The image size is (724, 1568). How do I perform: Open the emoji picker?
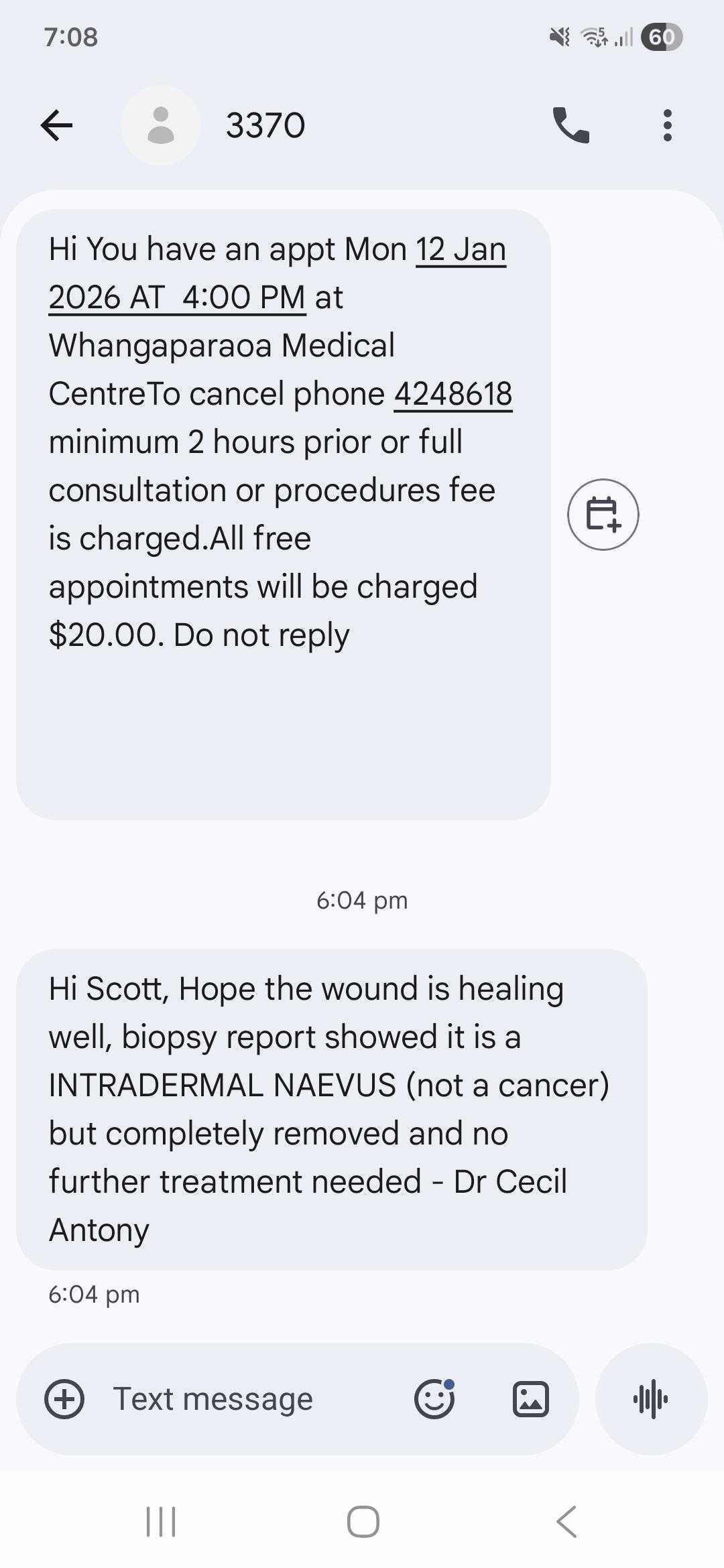pos(434,1399)
